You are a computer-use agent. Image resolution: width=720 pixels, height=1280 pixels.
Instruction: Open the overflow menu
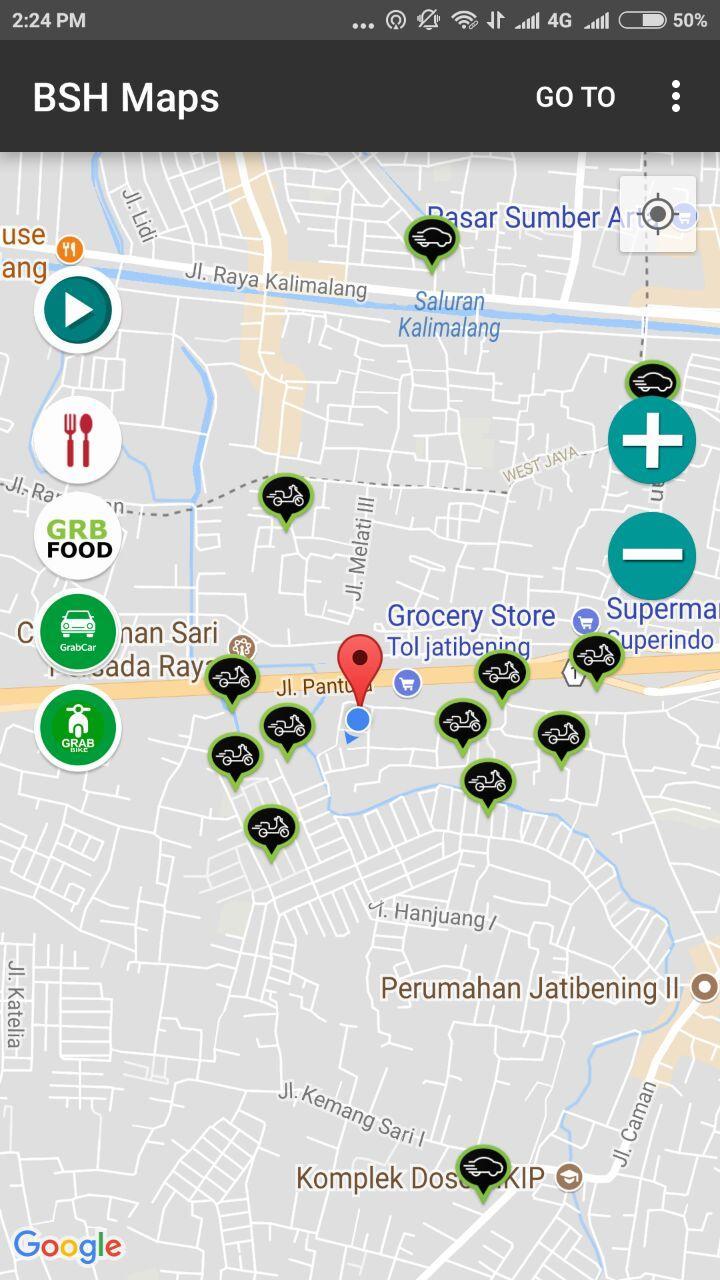(x=676, y=97)
